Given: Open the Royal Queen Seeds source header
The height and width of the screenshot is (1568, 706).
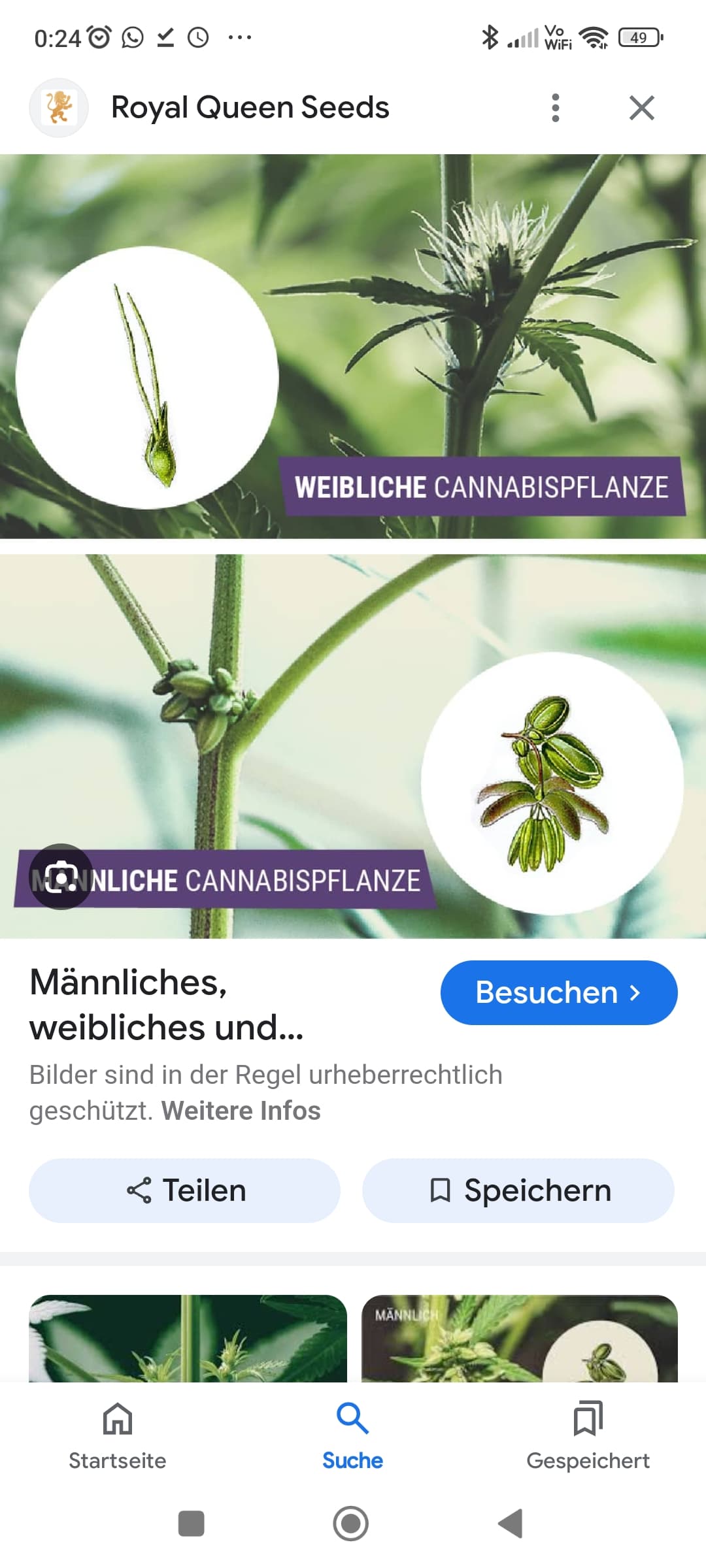Looking at the screenshot, I should [250, 108].
